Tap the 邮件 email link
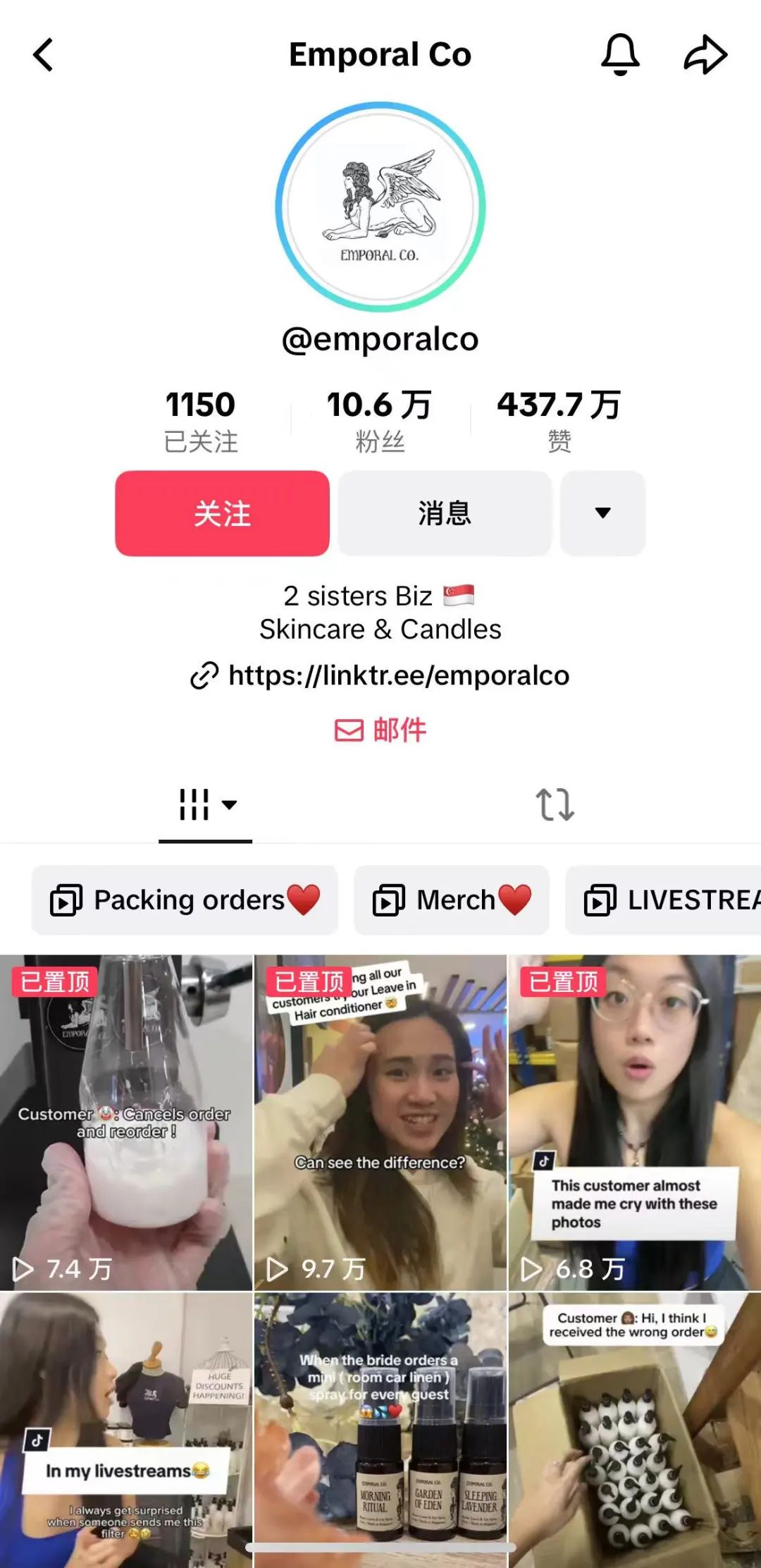The height and width of the screenshot is (1568, 761). 380,730
